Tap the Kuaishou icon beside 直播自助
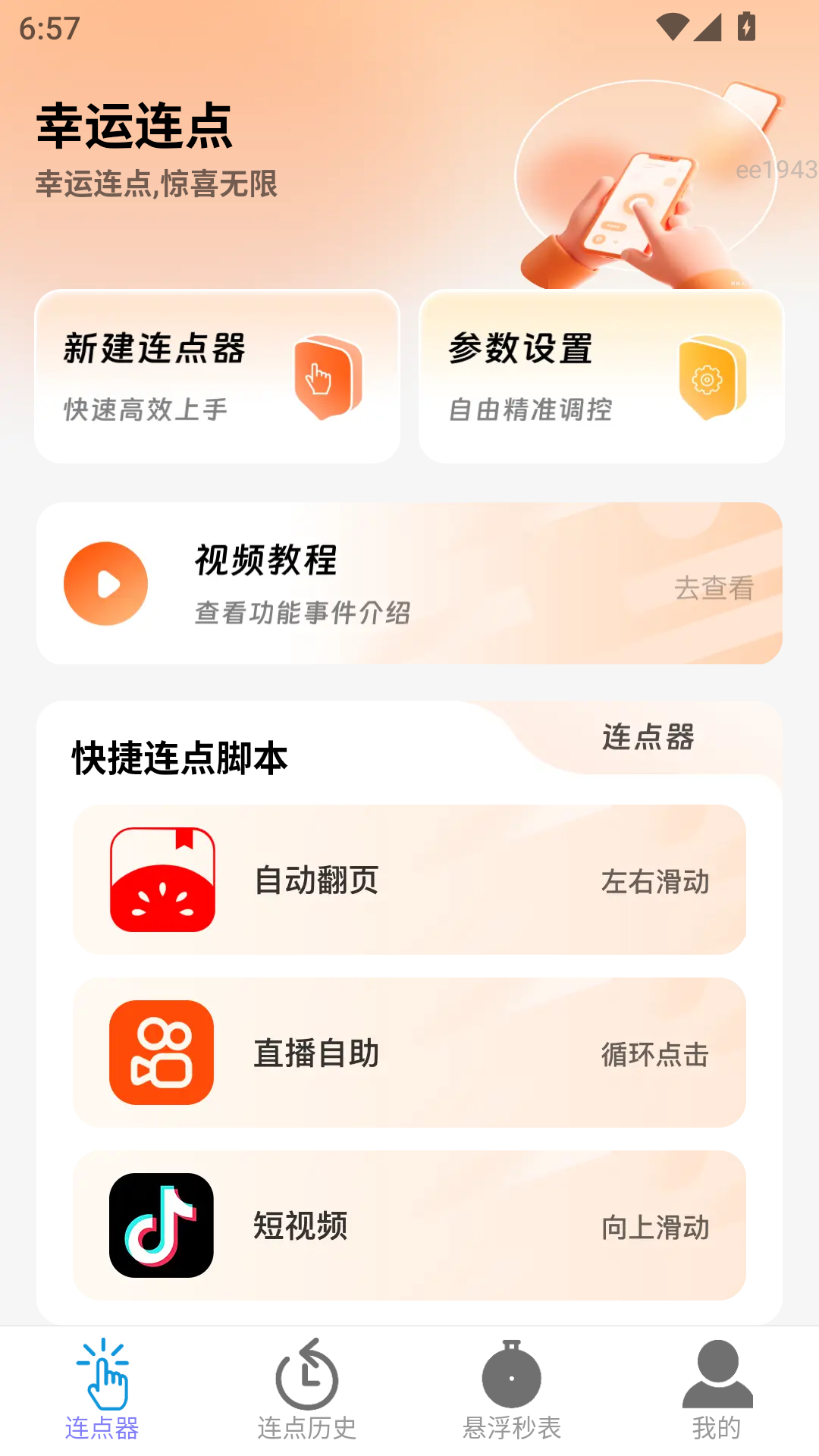The height and width of the screenshot is (1456, 819). click(161, 1050)
